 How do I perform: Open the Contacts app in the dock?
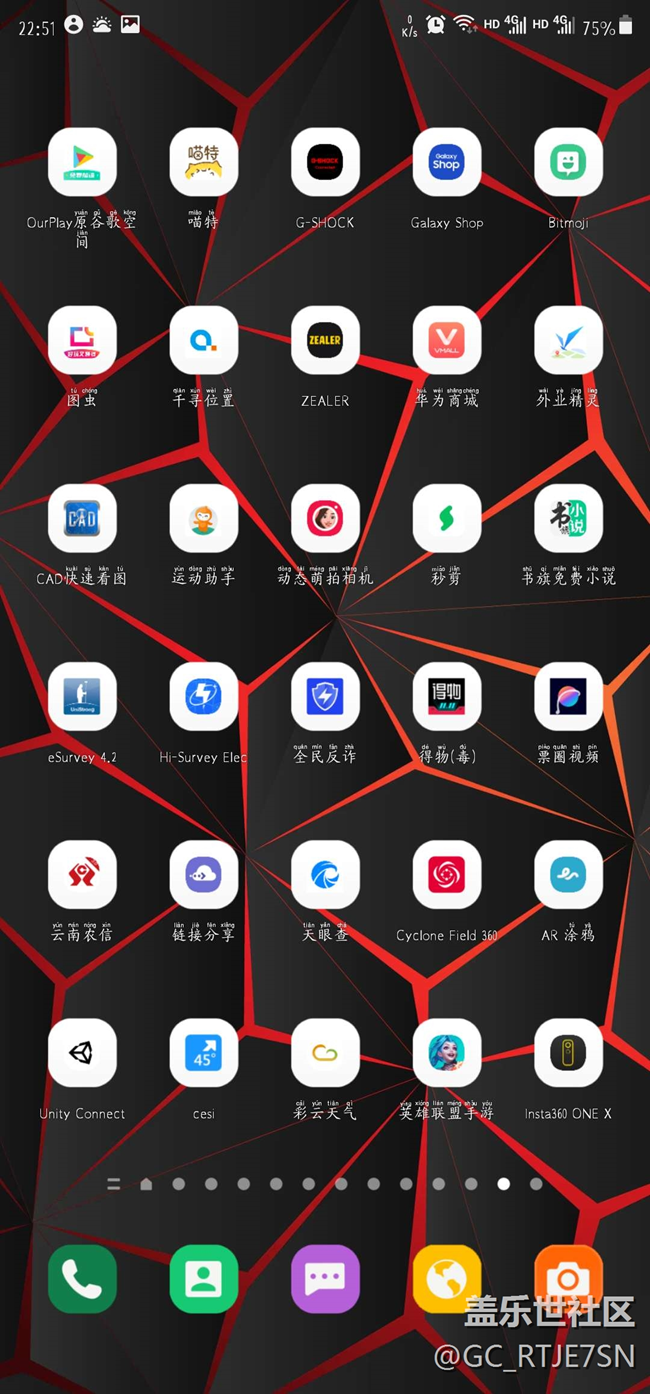tap(204, 1278)
